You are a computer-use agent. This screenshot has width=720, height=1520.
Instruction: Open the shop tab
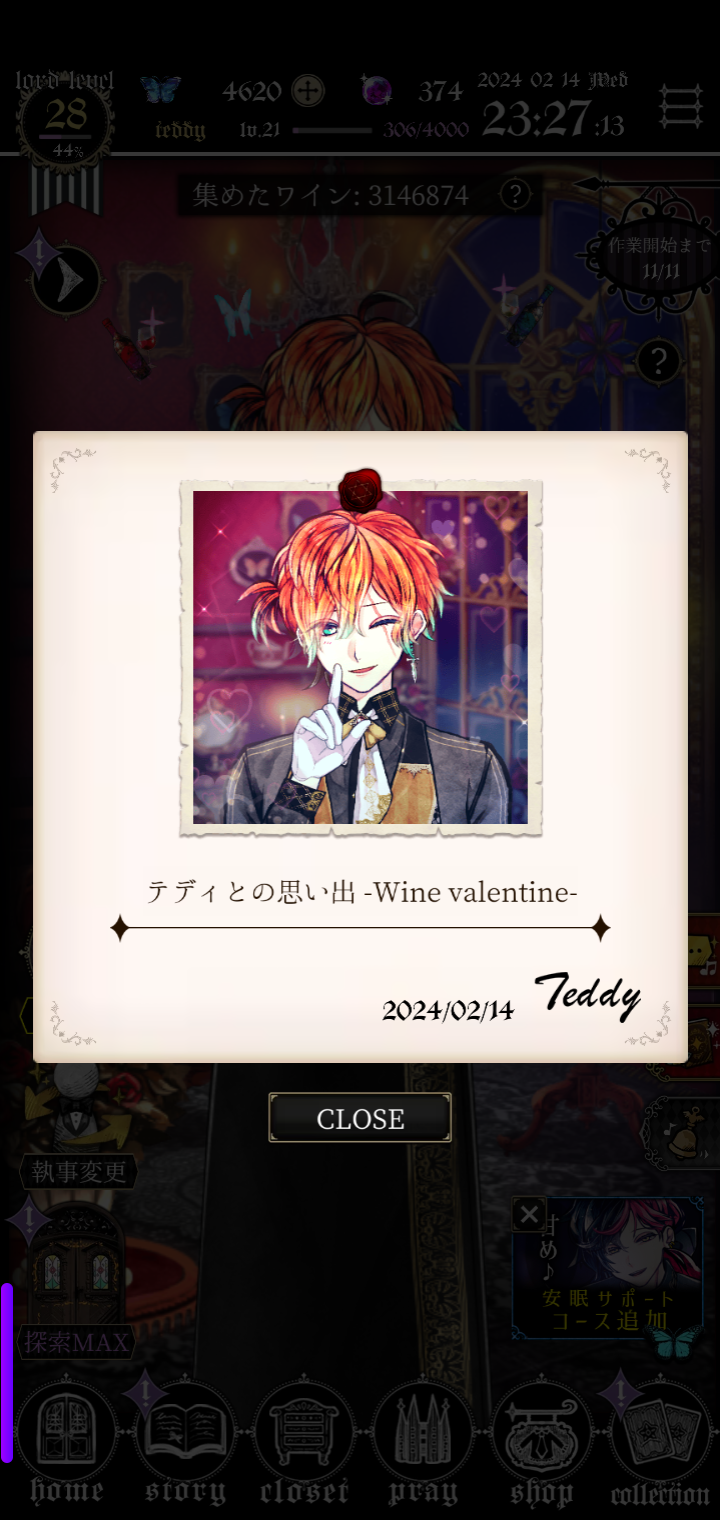click(x=541, y=1440)
